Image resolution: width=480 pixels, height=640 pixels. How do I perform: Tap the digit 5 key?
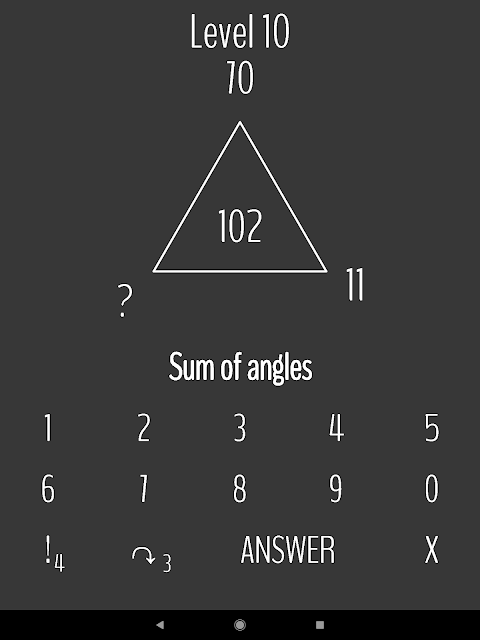click(432, 427)
